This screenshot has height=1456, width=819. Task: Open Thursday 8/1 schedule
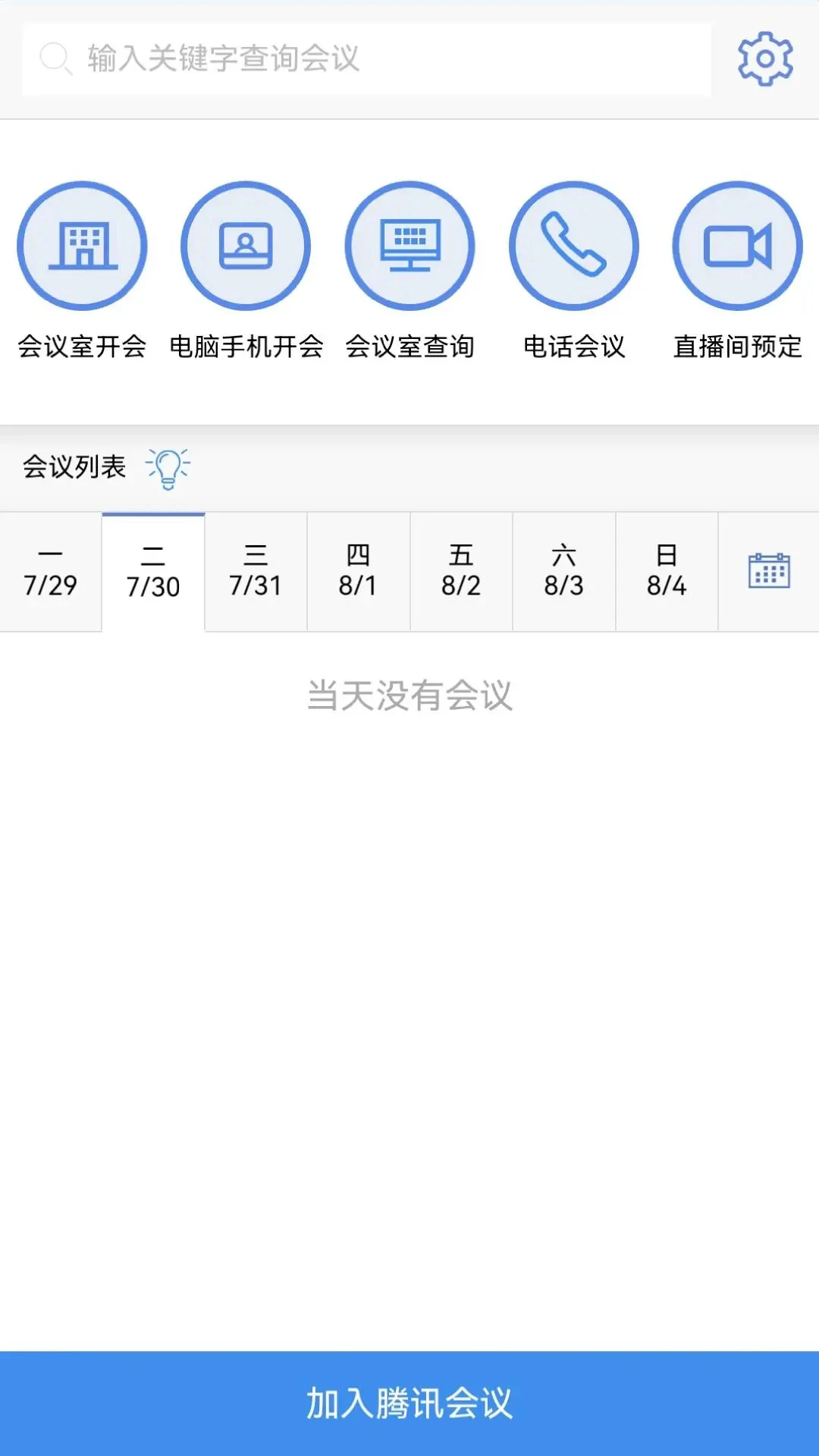click(x=358, y=571)
